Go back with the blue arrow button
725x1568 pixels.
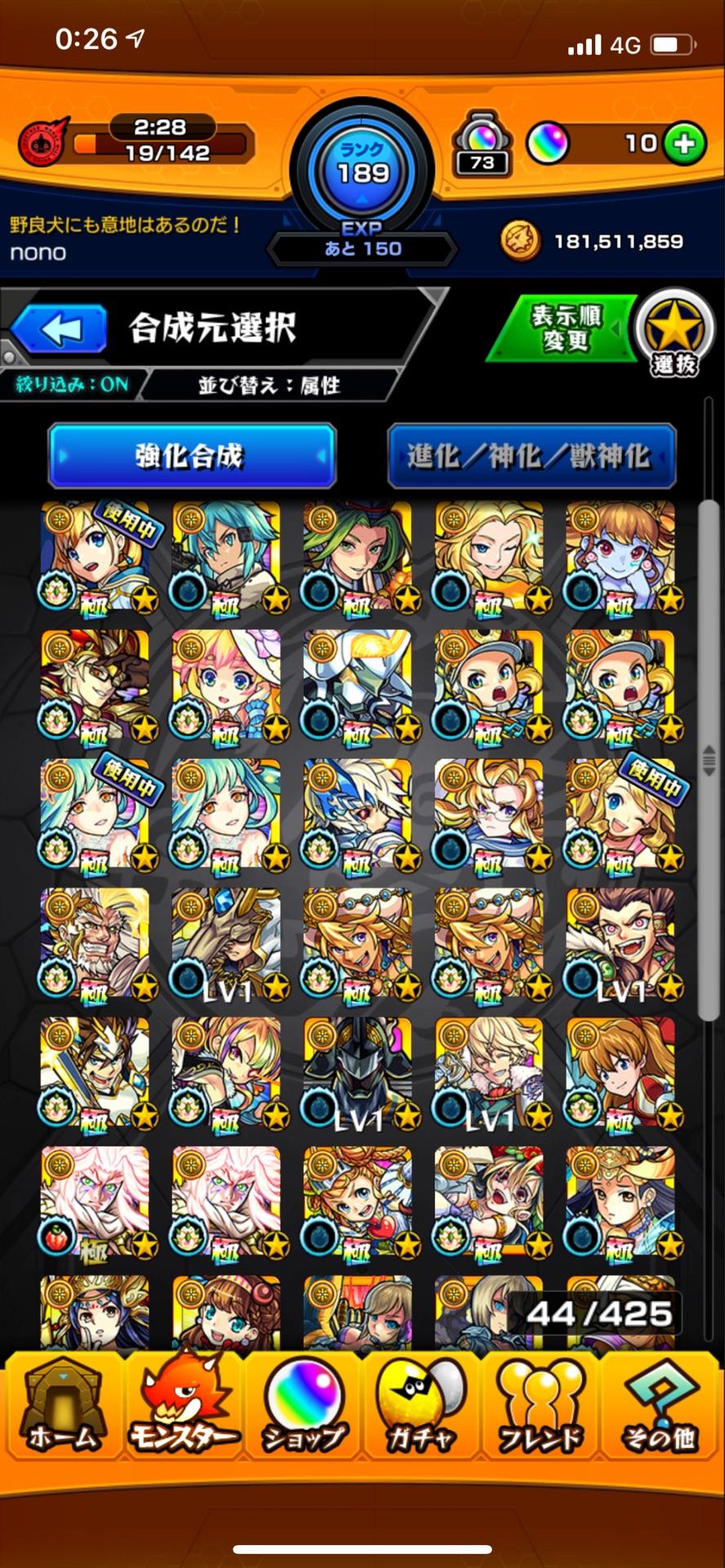click(x=59, y=329)
